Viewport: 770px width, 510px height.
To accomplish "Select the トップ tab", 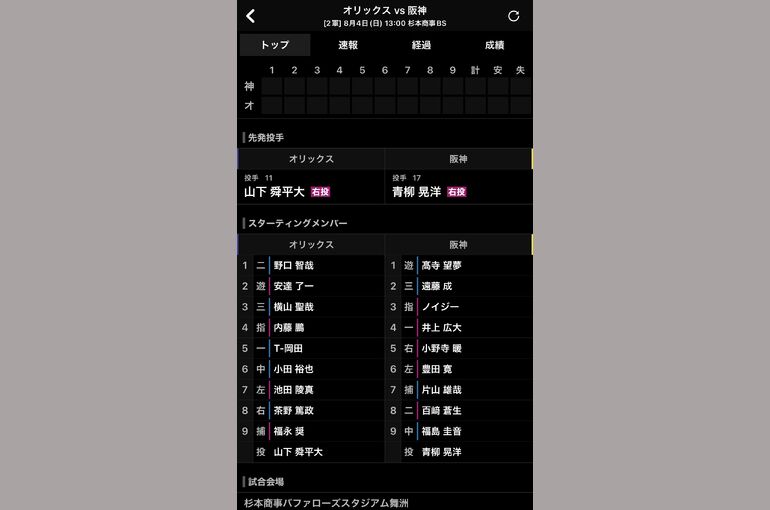I will tap(274, 45).
